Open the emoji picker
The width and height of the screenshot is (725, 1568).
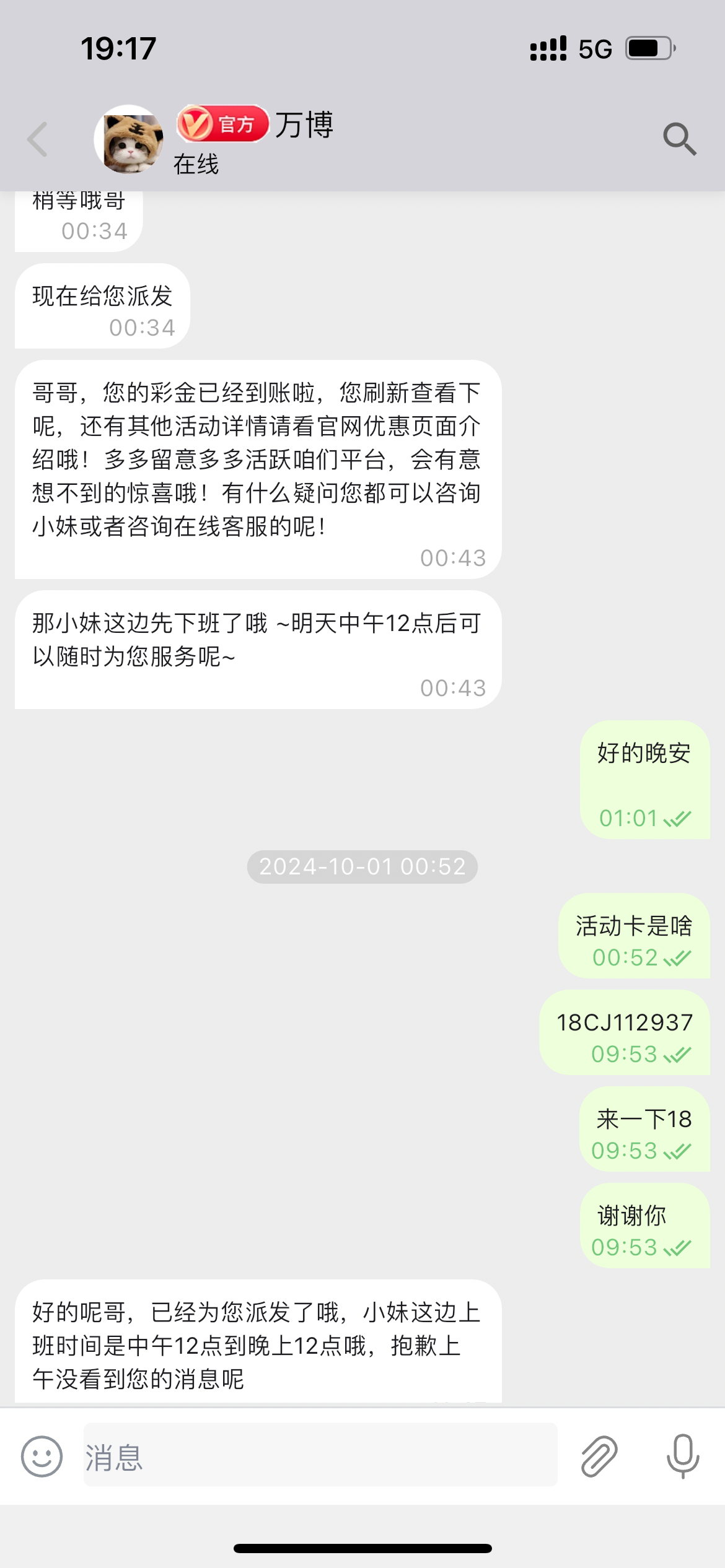click(42, 1457)
